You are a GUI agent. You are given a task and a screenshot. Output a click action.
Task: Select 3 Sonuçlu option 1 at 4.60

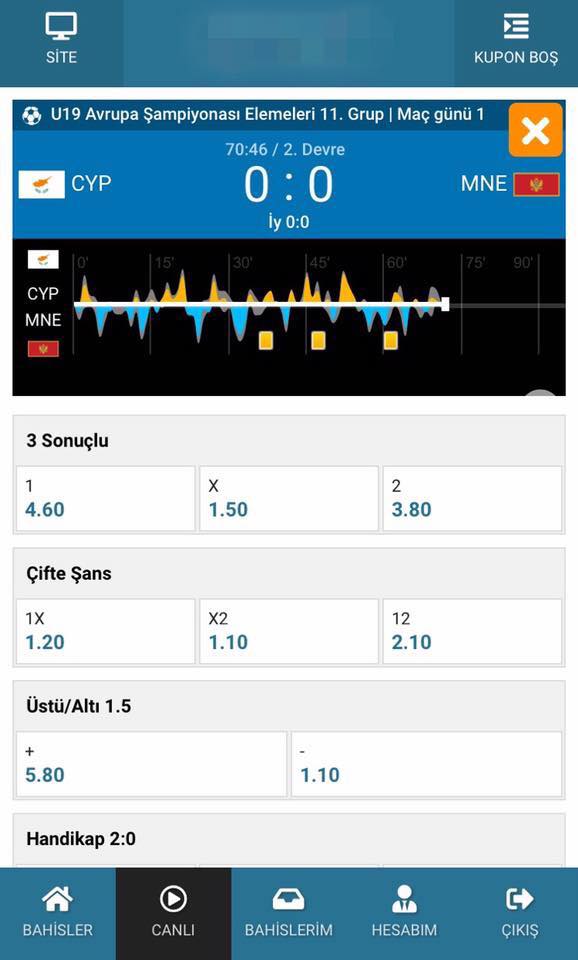click(105, 499)
